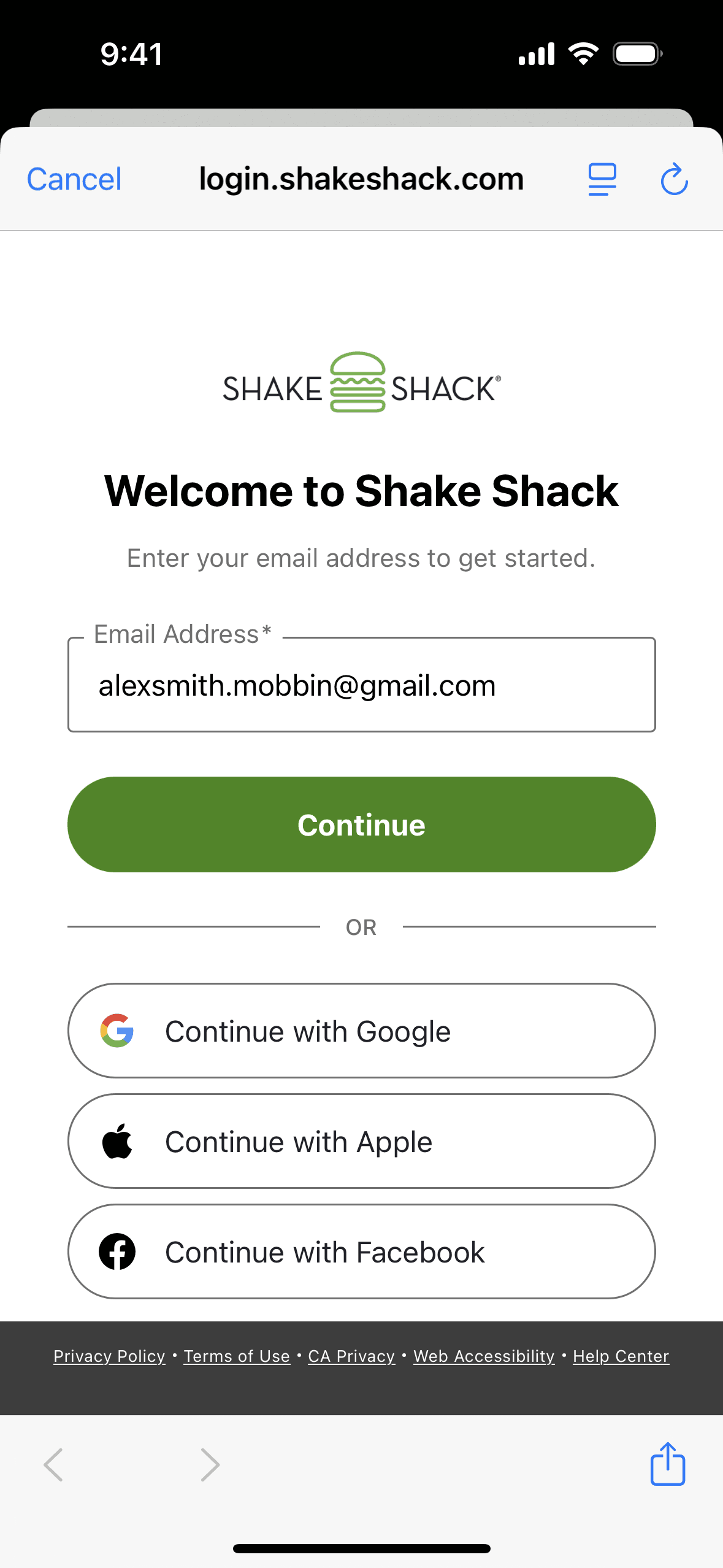Open the browser share menu
723x1568 pixels.
coord(667,1464)
